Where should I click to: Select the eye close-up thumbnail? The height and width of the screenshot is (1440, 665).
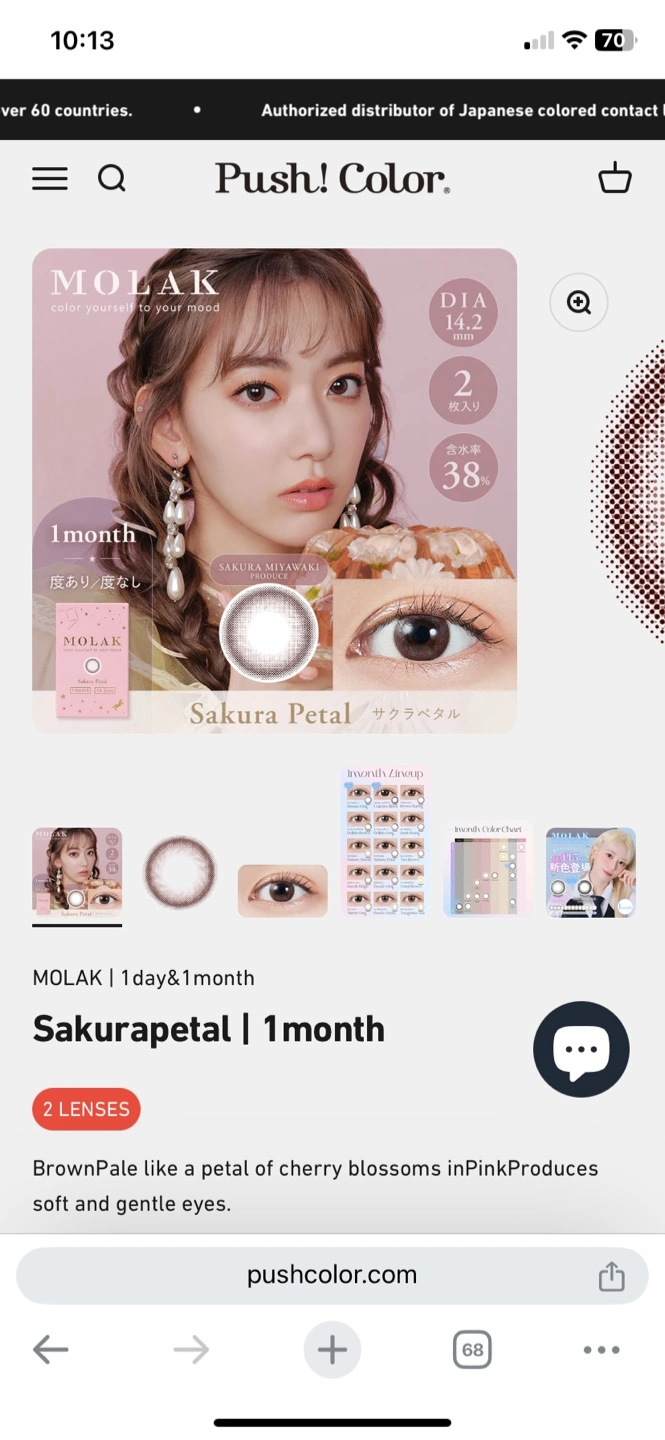[x=283, y=890]
